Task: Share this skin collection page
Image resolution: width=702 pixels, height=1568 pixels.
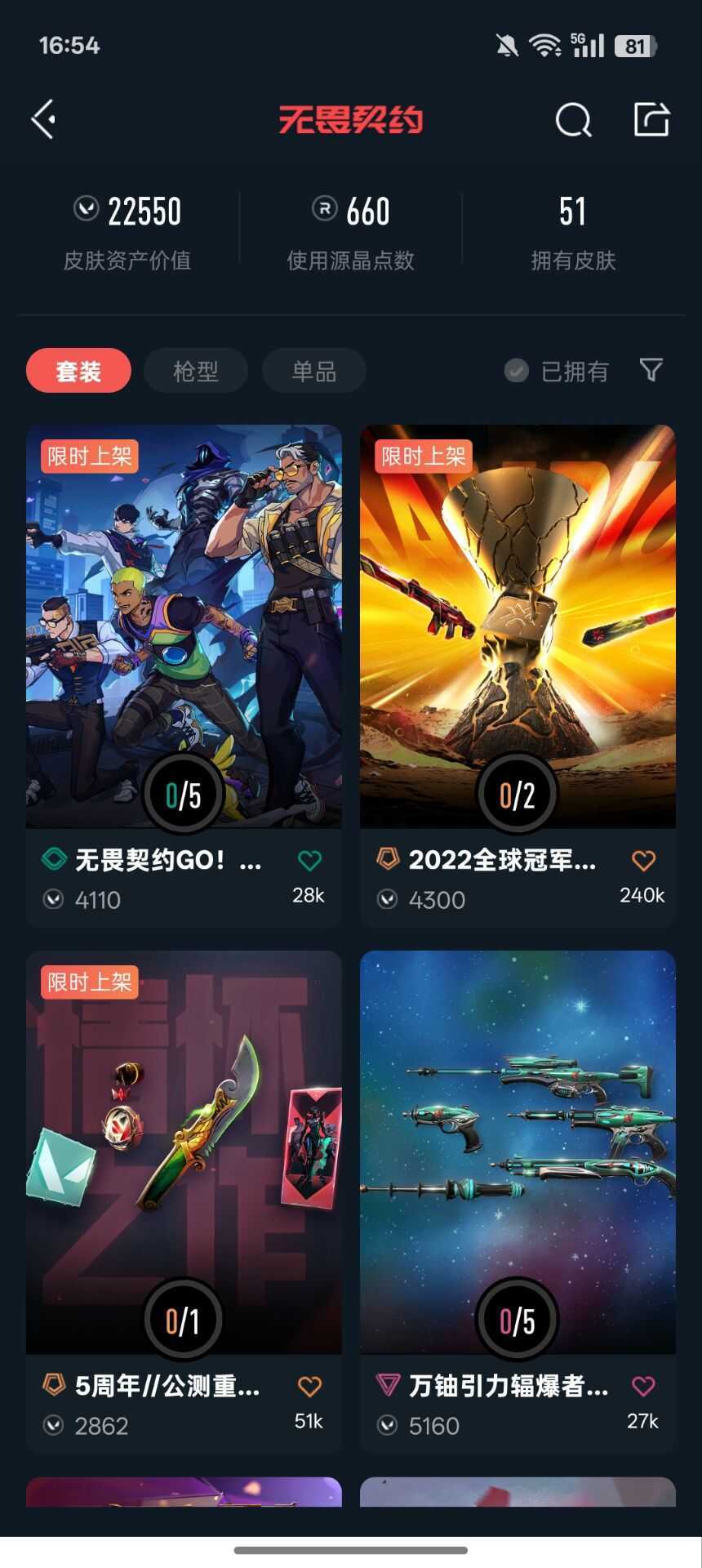Action: click(651, 119)
